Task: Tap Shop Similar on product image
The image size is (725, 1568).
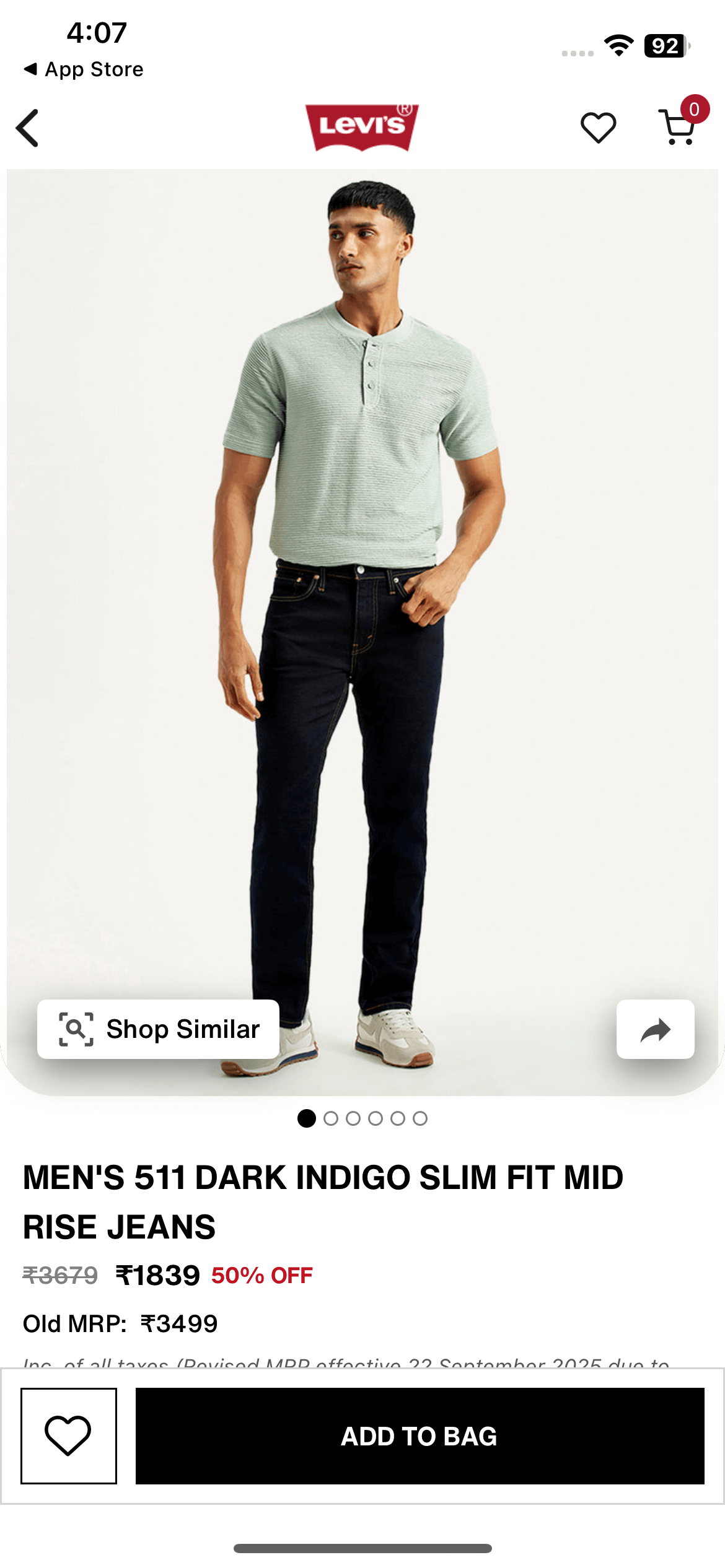Action: (158, 1029)
